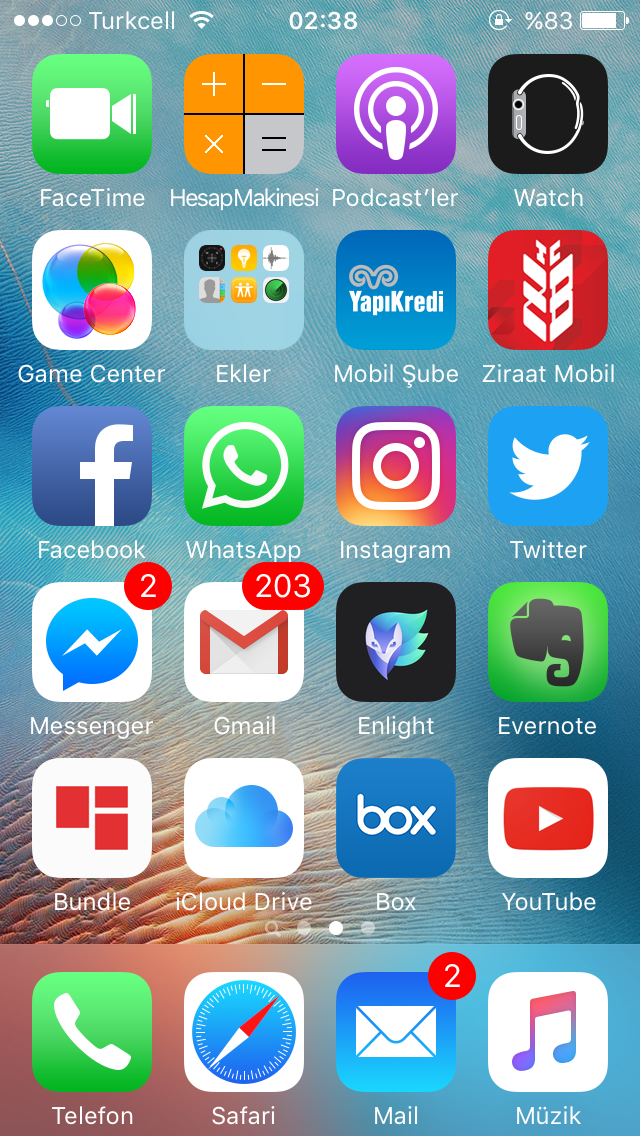Launch YapıKredi Mobil Şube
The image size is (640, 1136).
pos(396,290)
